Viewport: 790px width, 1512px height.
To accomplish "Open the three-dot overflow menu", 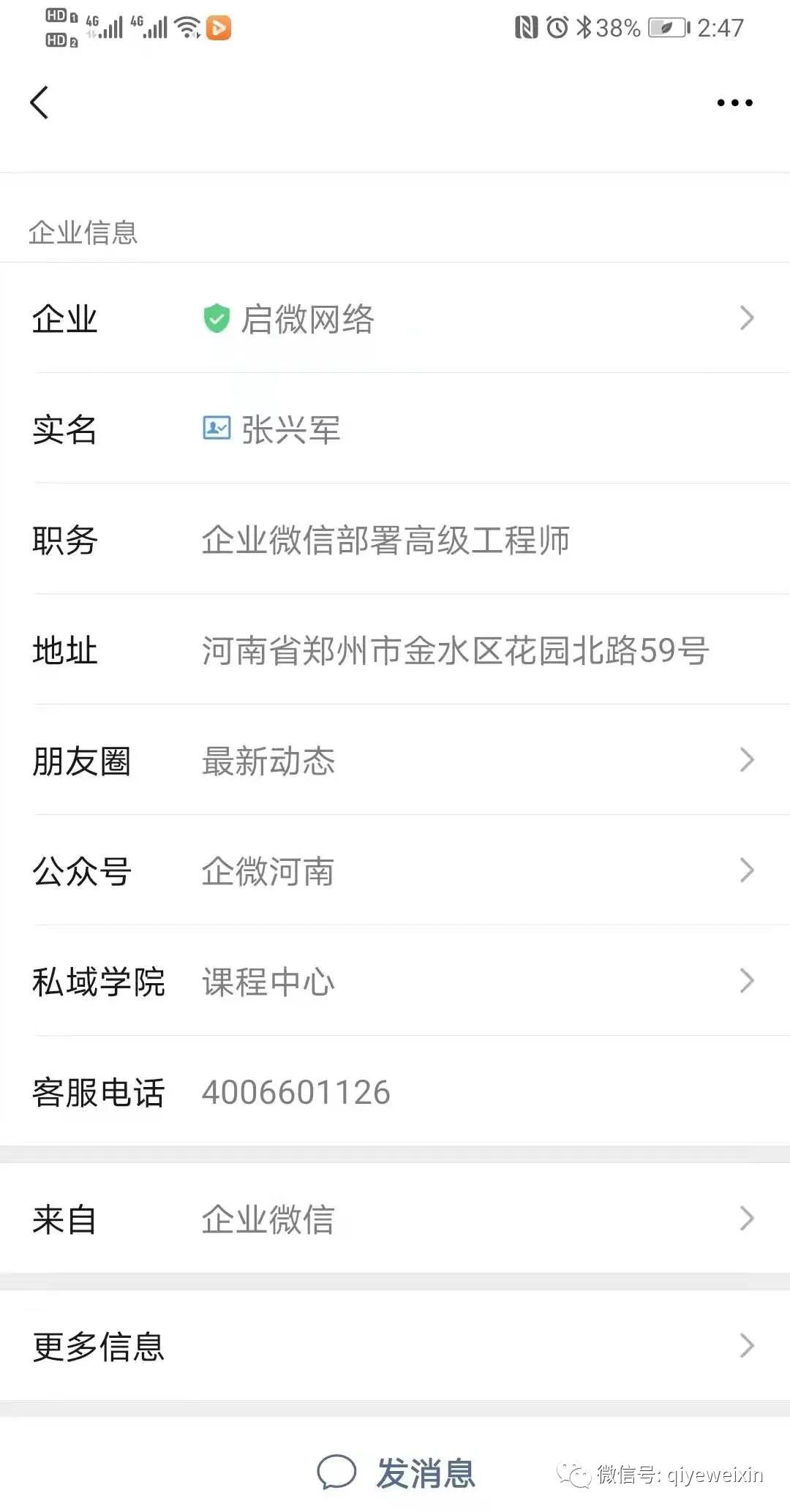I will [x=734, y=103].
